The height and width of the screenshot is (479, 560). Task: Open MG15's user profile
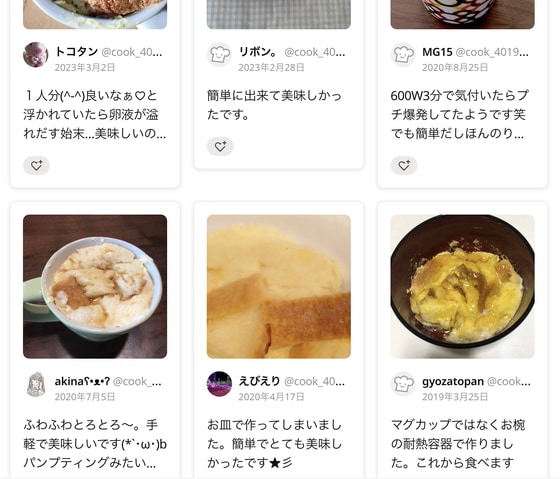click(403, 55)
